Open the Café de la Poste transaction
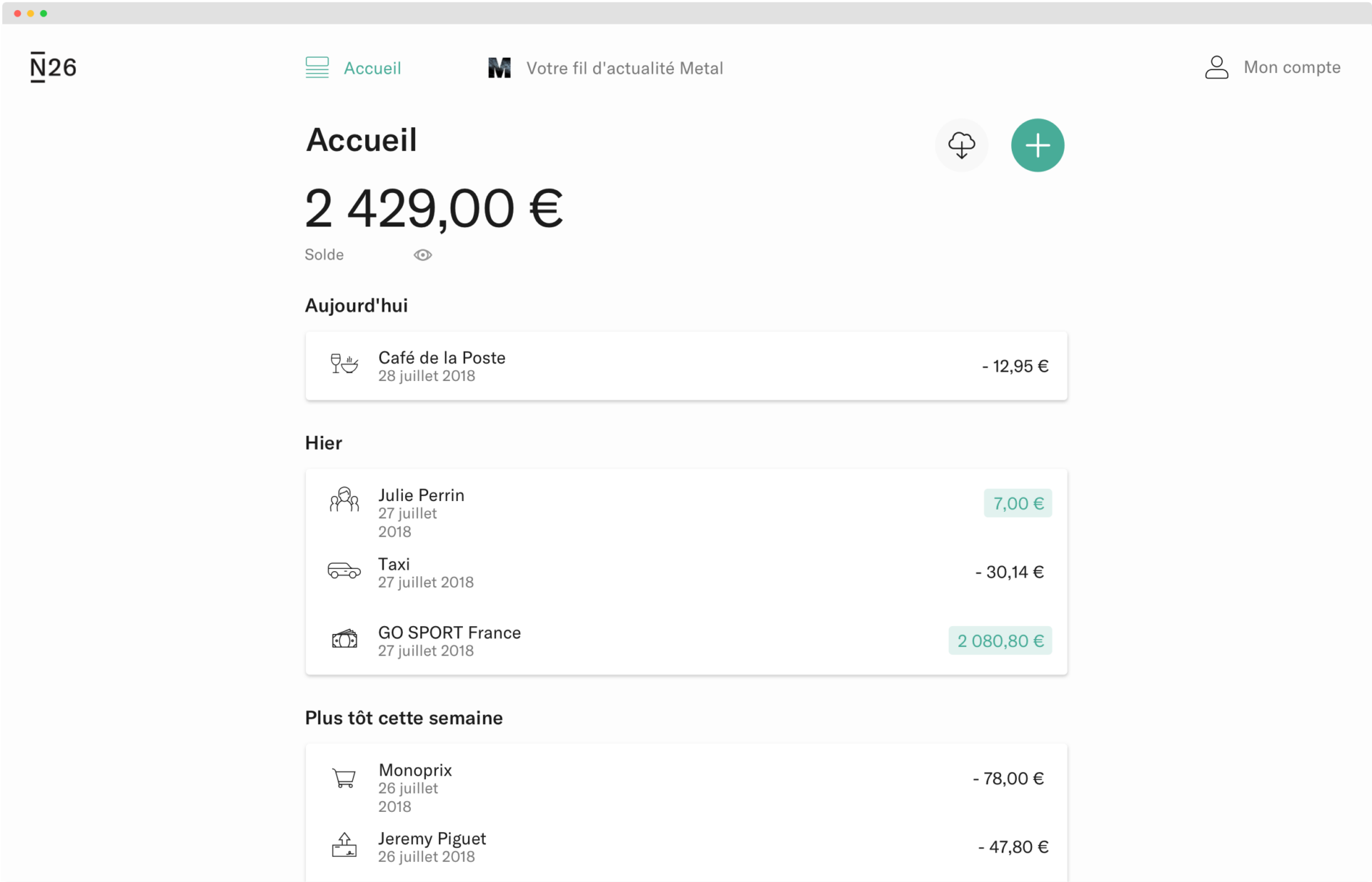The width and height of the screenshot is (1372, 882). 686,366
